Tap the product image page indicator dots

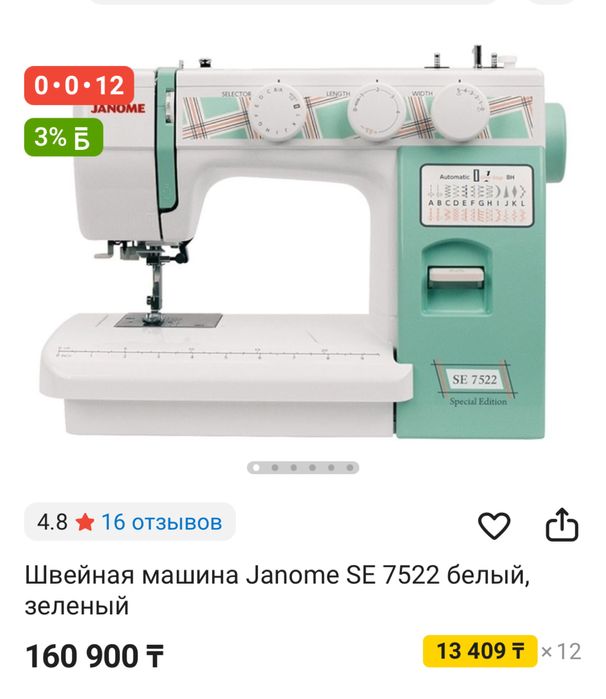(303, 467)
